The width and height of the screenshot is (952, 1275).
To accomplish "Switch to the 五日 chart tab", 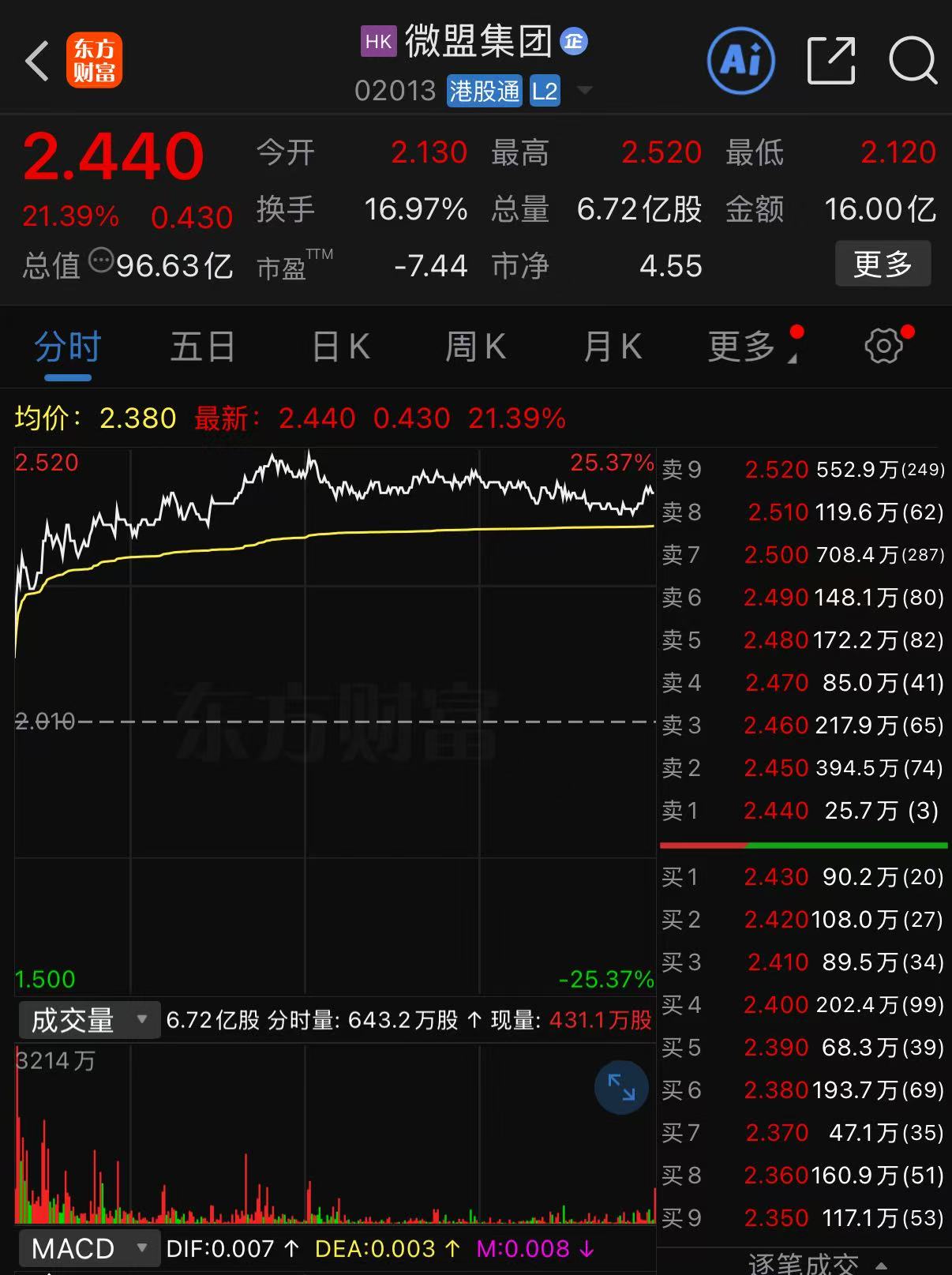I will (203, 347).
